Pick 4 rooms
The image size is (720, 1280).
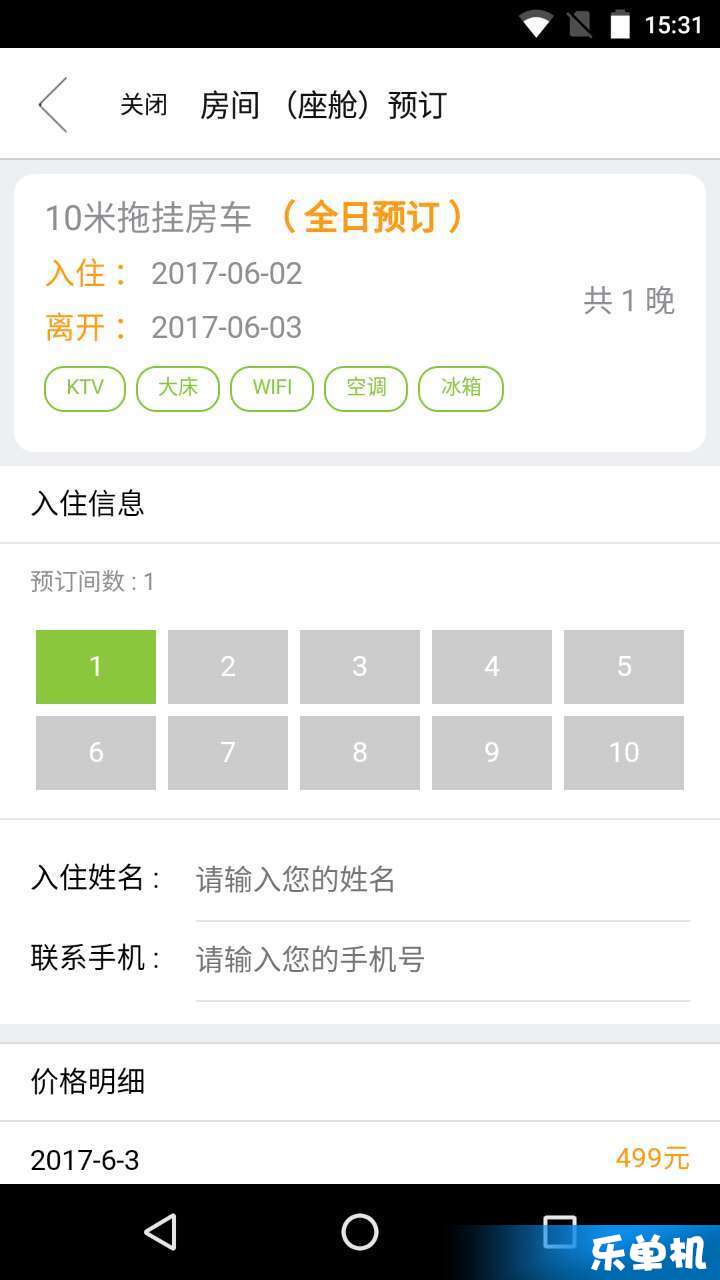coord(492,667)
